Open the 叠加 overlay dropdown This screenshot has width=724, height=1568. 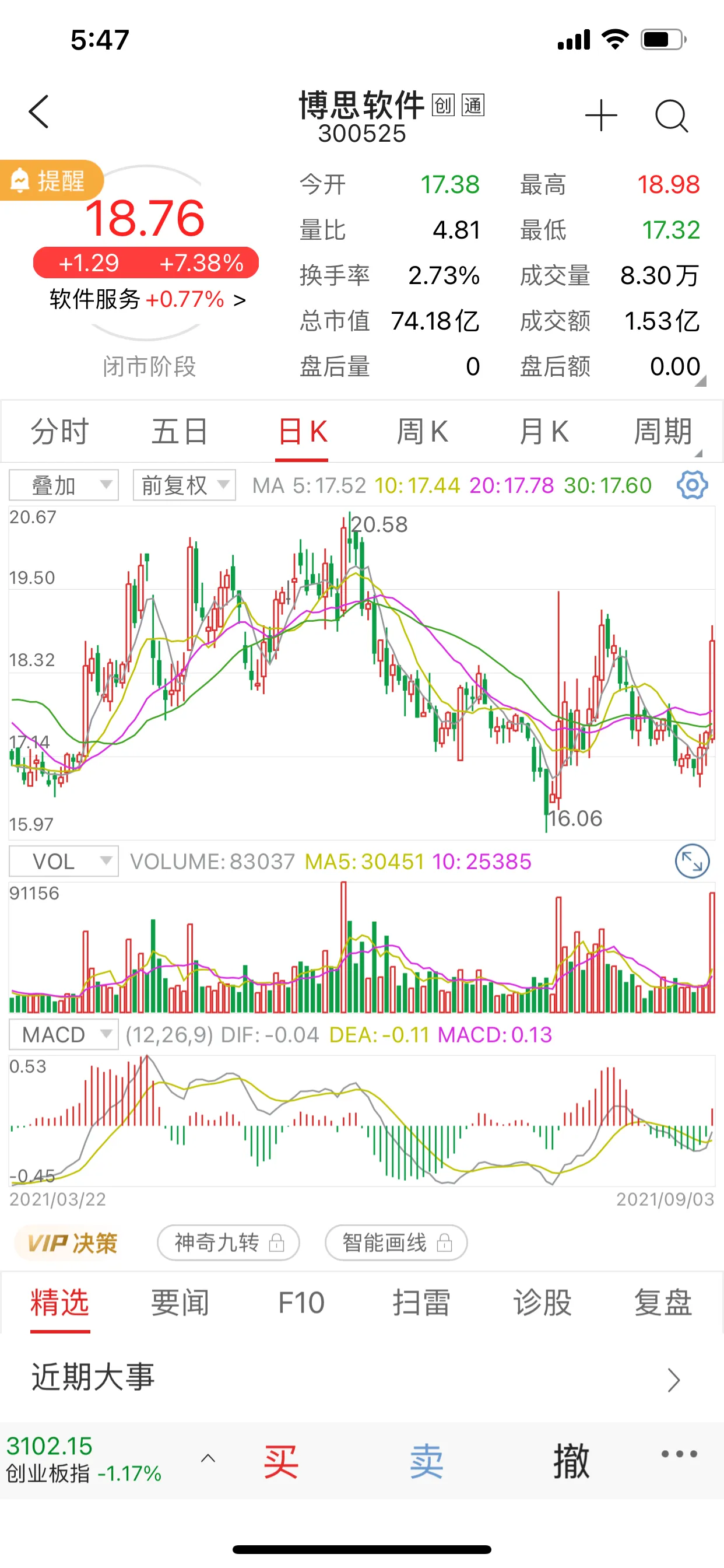(64, 485)
